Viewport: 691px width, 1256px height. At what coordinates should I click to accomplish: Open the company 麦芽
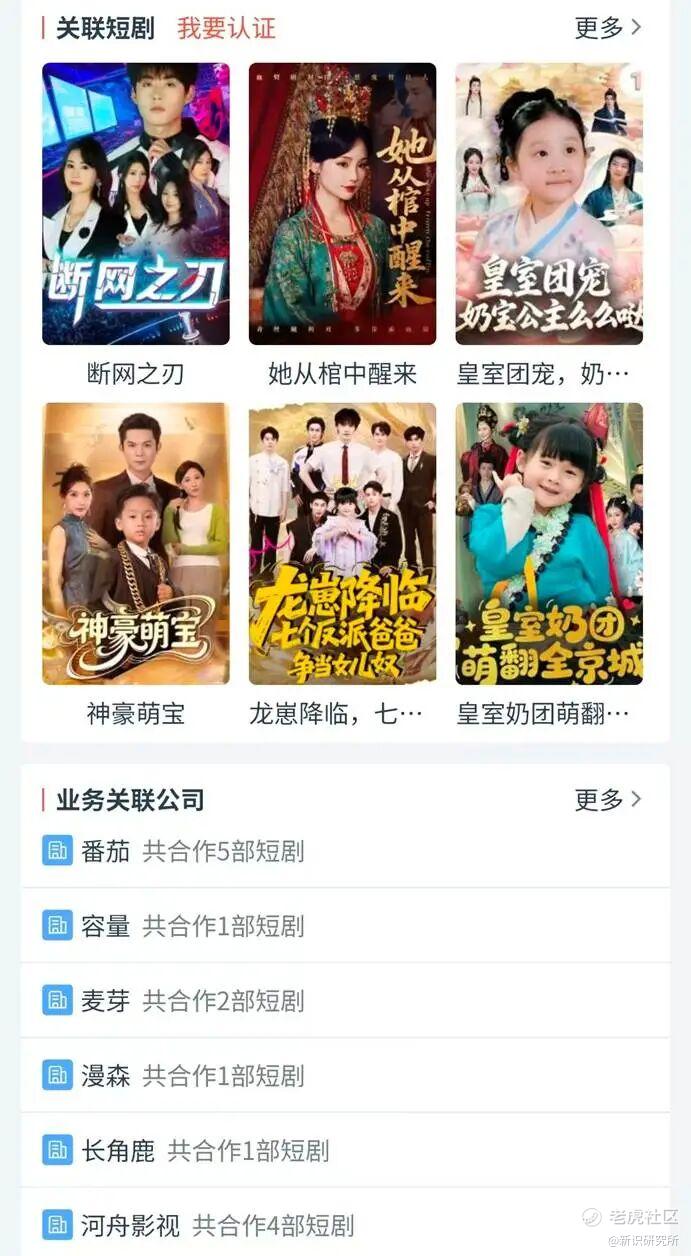pyautogui.click(x=105, y=1001)
